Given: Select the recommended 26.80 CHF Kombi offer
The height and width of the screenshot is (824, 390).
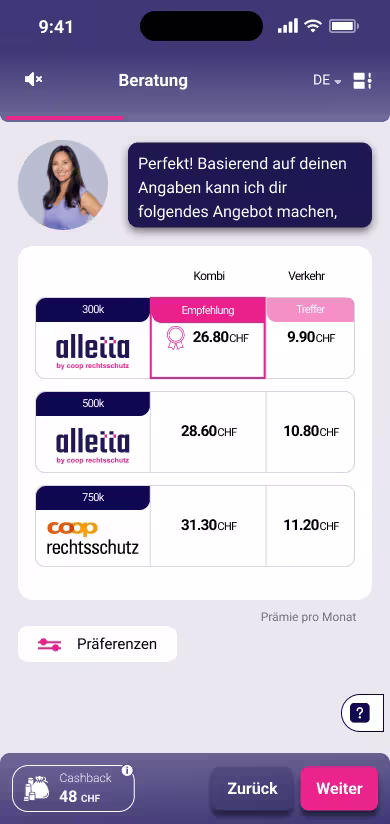Looking at the screenshot, I should click(208, 338).
